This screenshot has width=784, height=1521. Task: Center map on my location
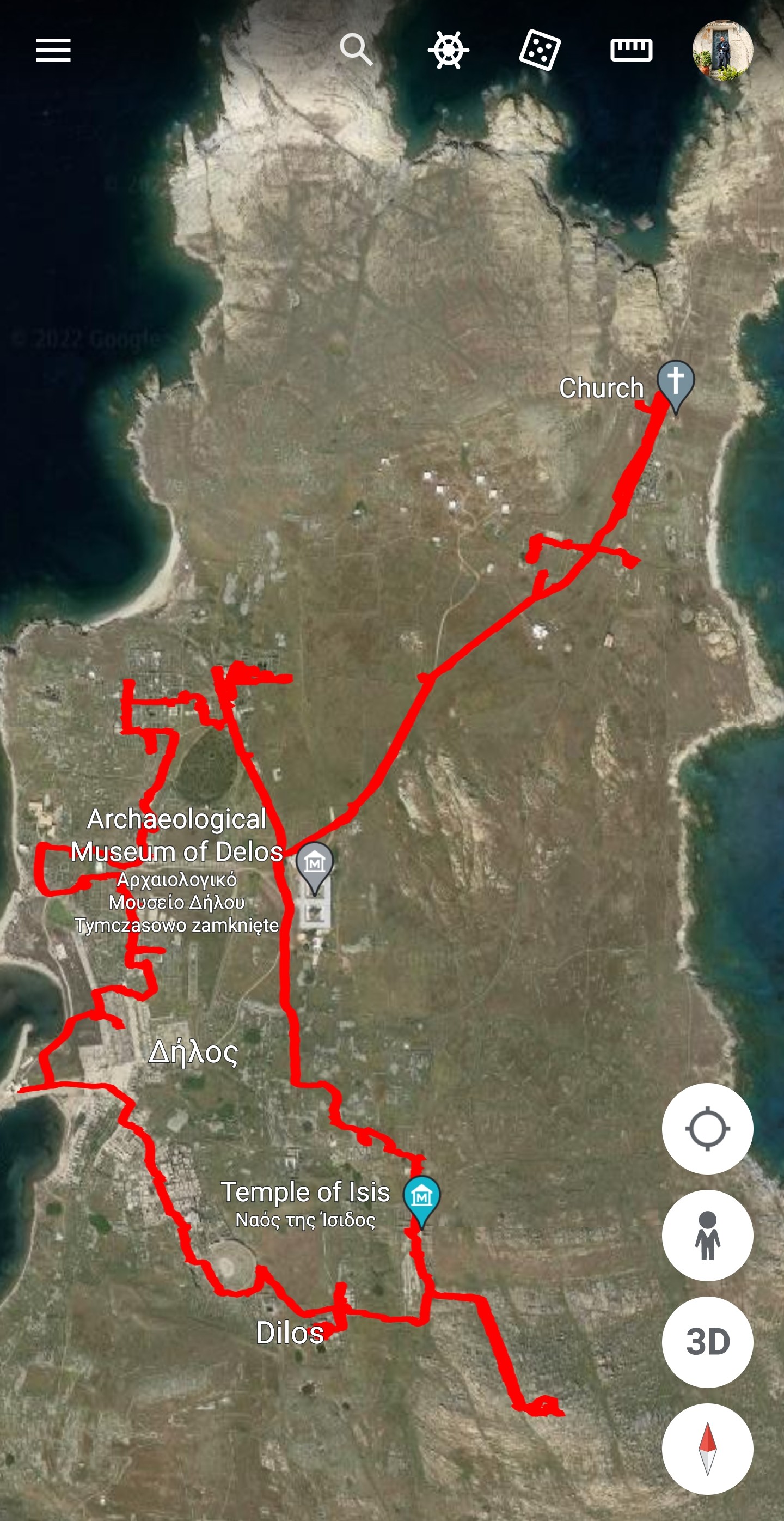pyautogui.click(x=707, y=1128)
